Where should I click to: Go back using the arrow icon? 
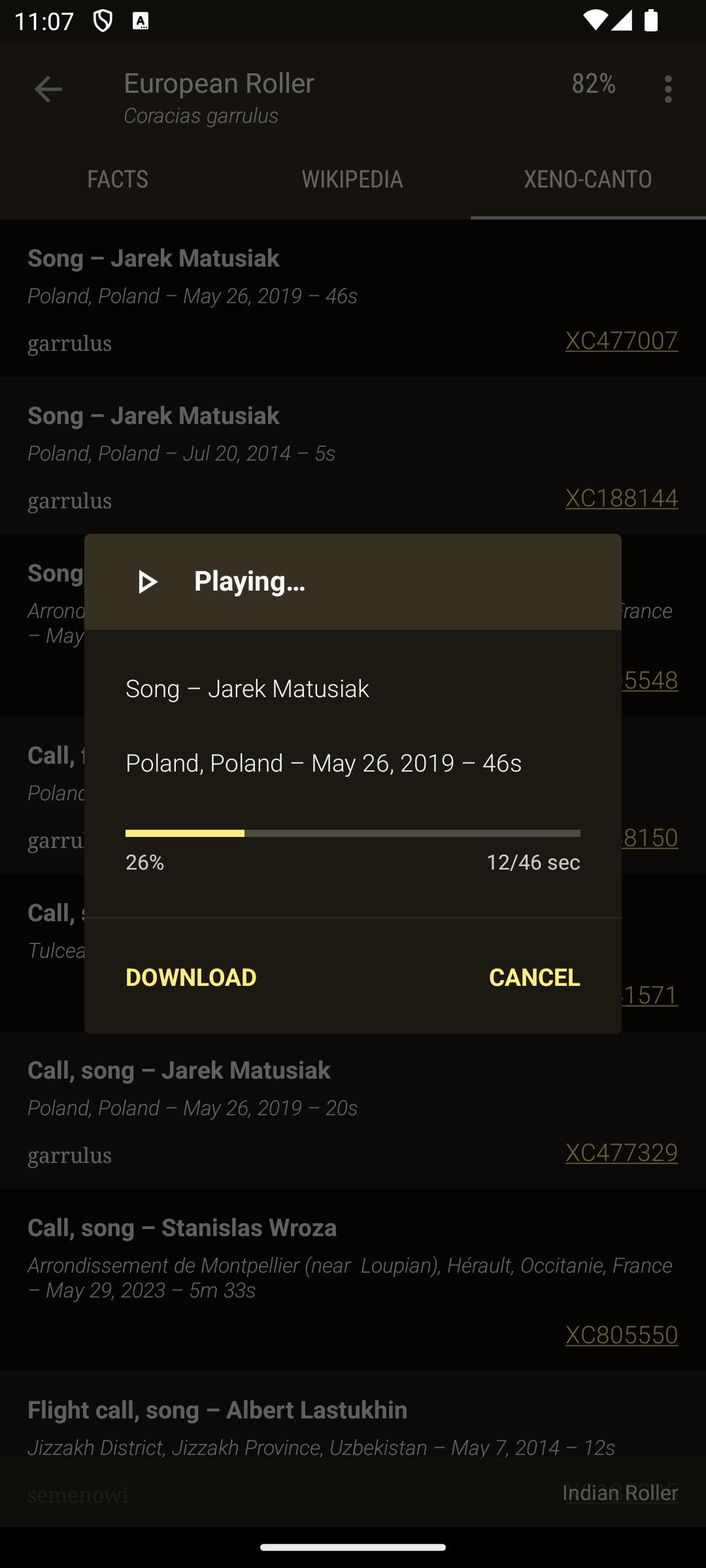pos(48,89)
